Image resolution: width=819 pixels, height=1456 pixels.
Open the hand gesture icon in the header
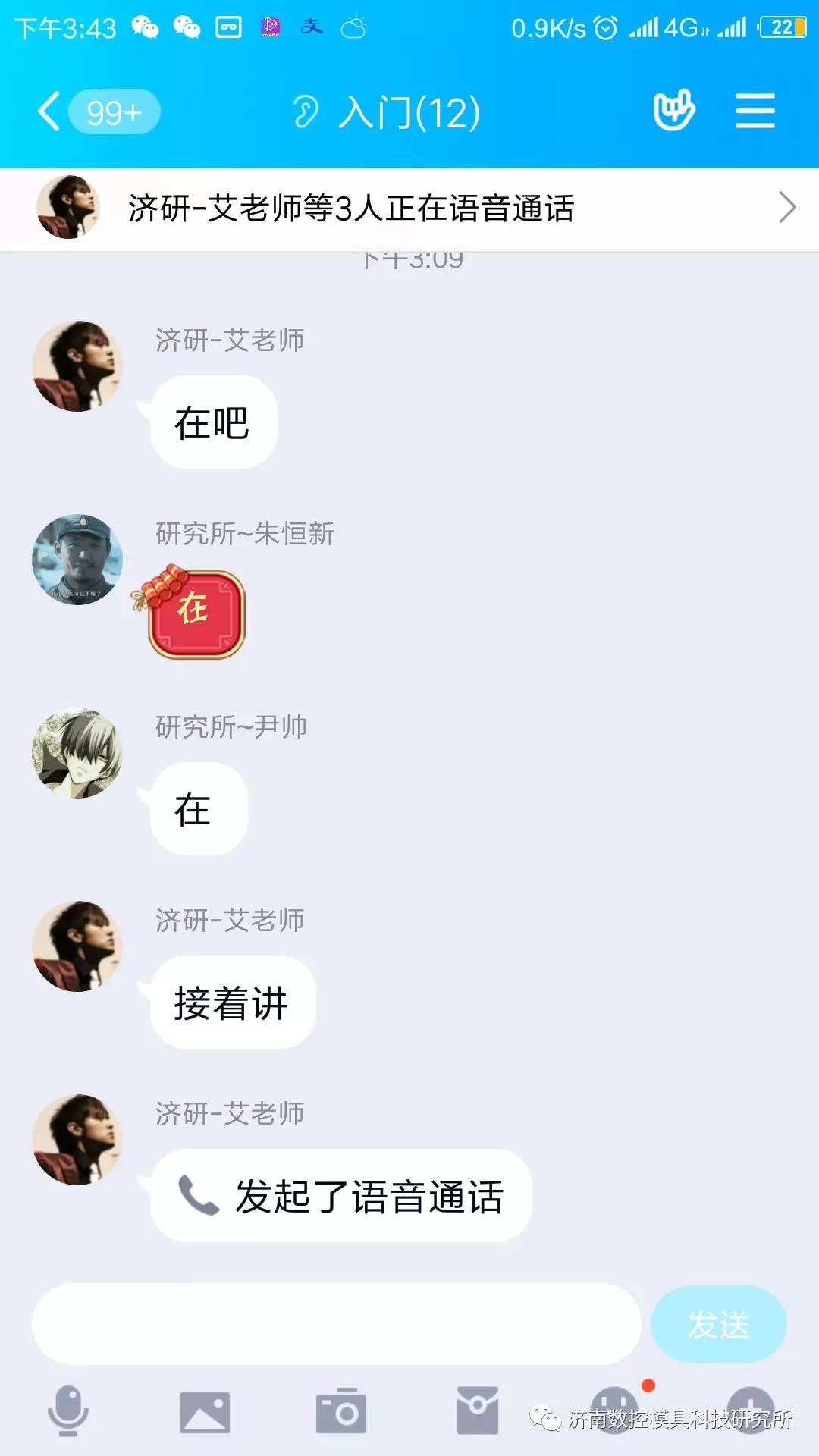(x=673, y=111)
